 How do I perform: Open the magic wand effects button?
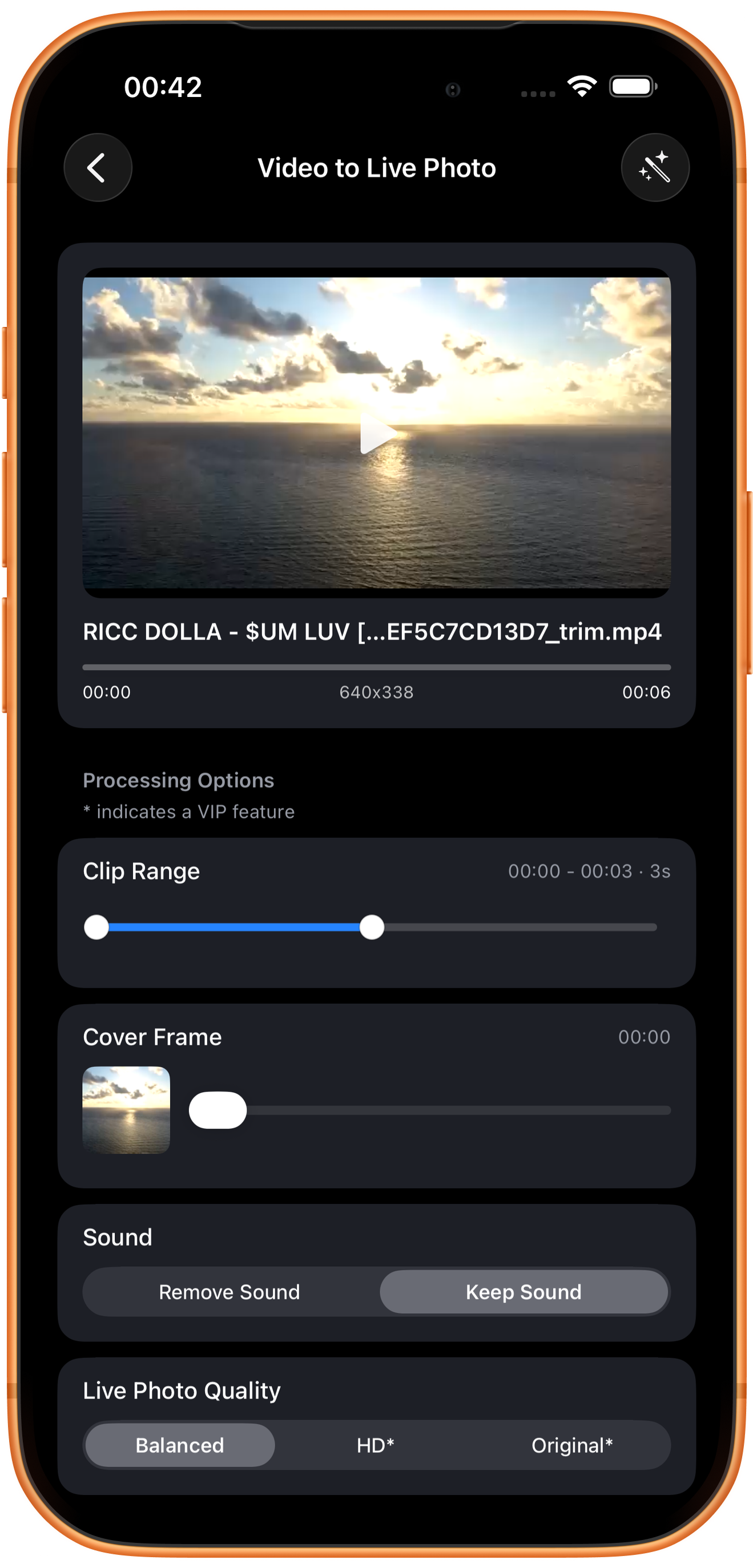pyautogui.click(x=655, y=167)
